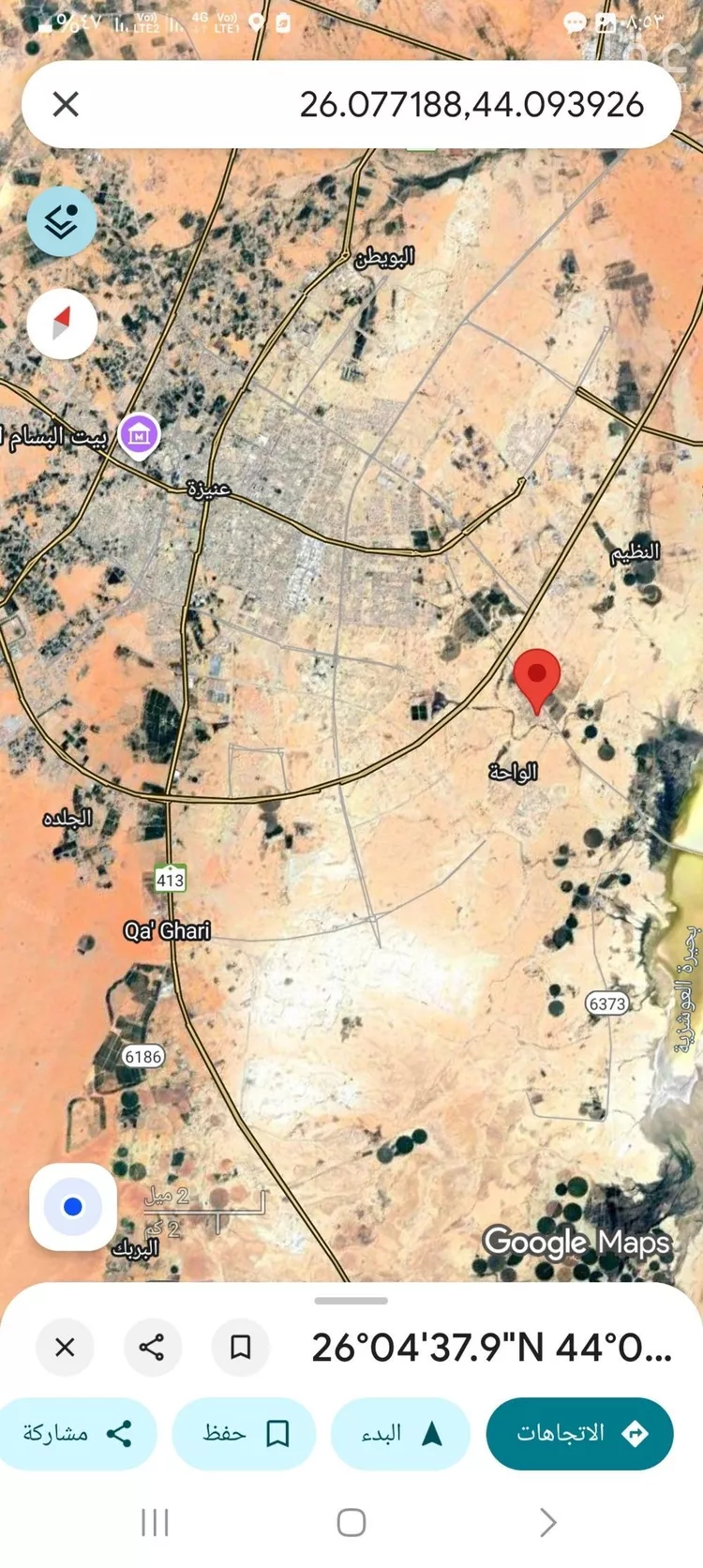Tap the compass to reorient map
The image size is (703, 1568).
pyautogui.click(x=62, y=324)
